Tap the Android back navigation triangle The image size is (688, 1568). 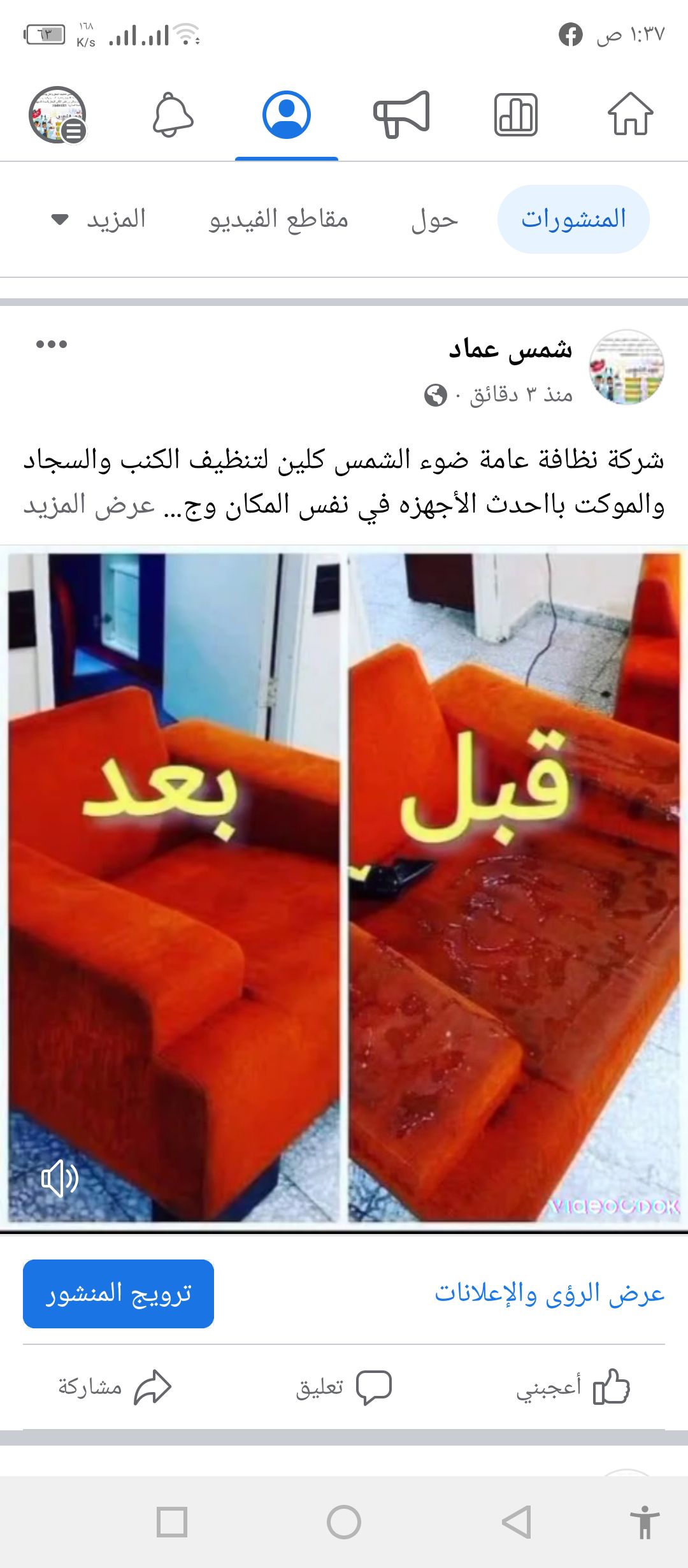[x=516, y=1523]
